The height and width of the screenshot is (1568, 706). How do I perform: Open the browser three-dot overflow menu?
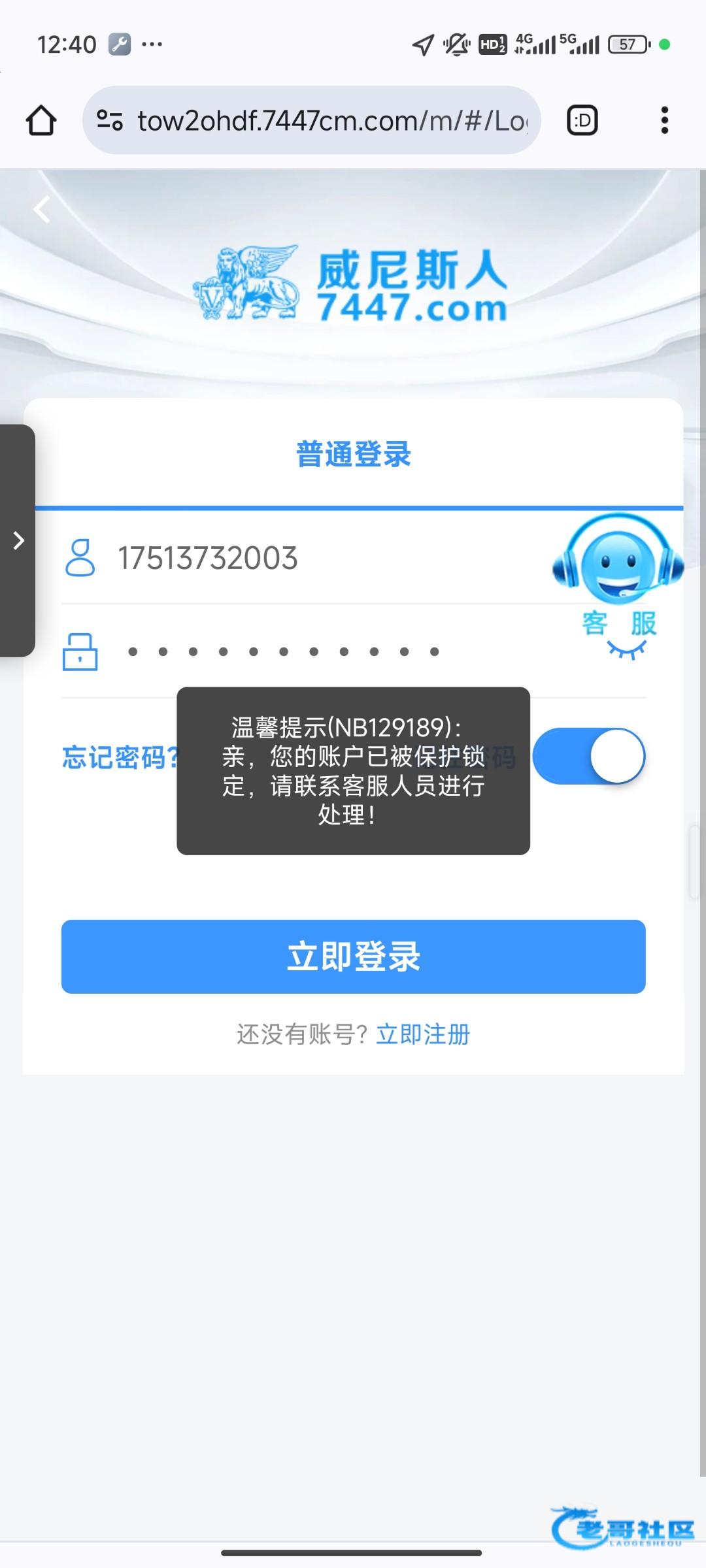[x=664, y=120]
